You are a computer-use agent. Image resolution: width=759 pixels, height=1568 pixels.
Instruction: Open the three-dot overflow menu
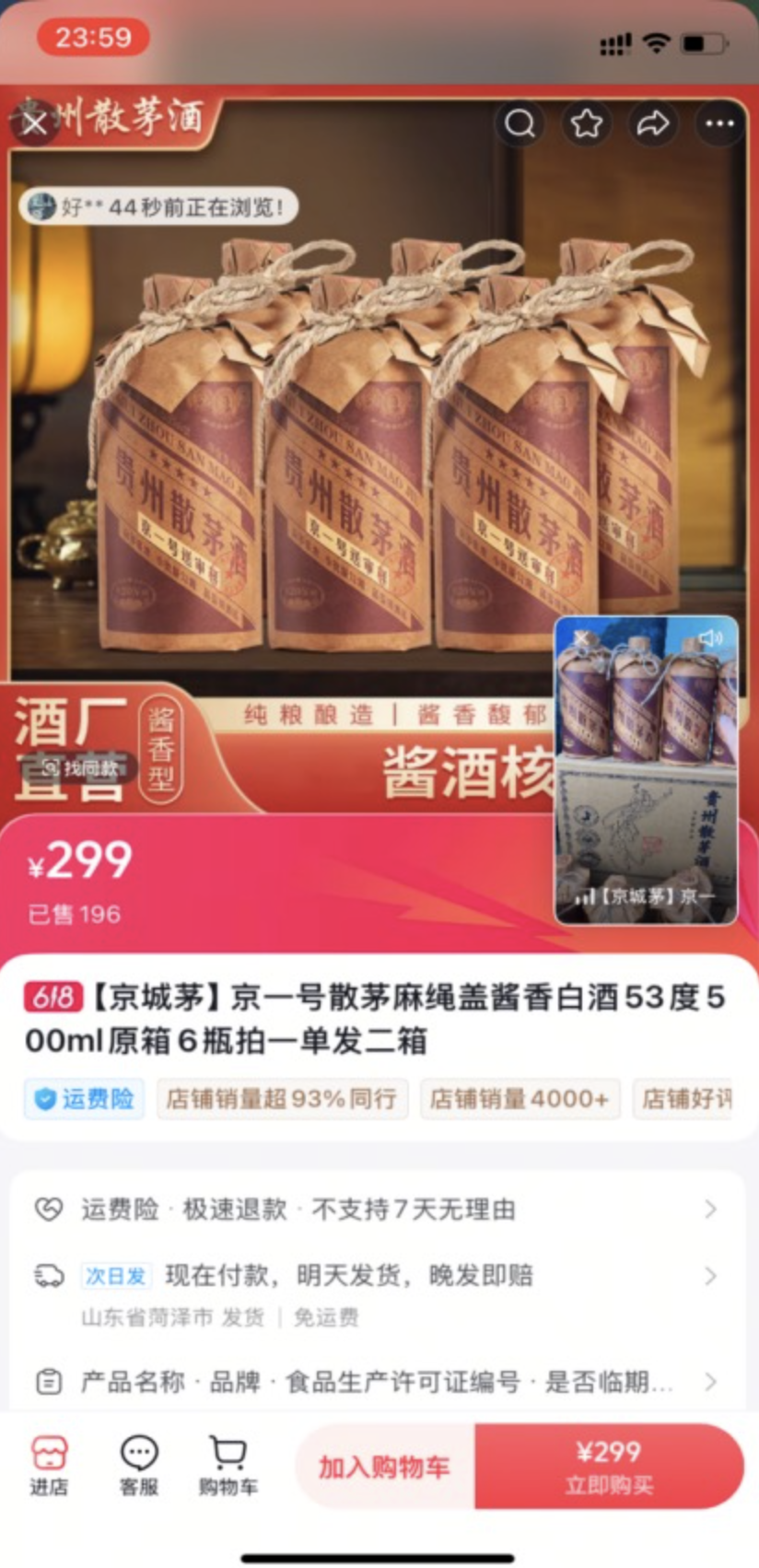pos(719,123)
